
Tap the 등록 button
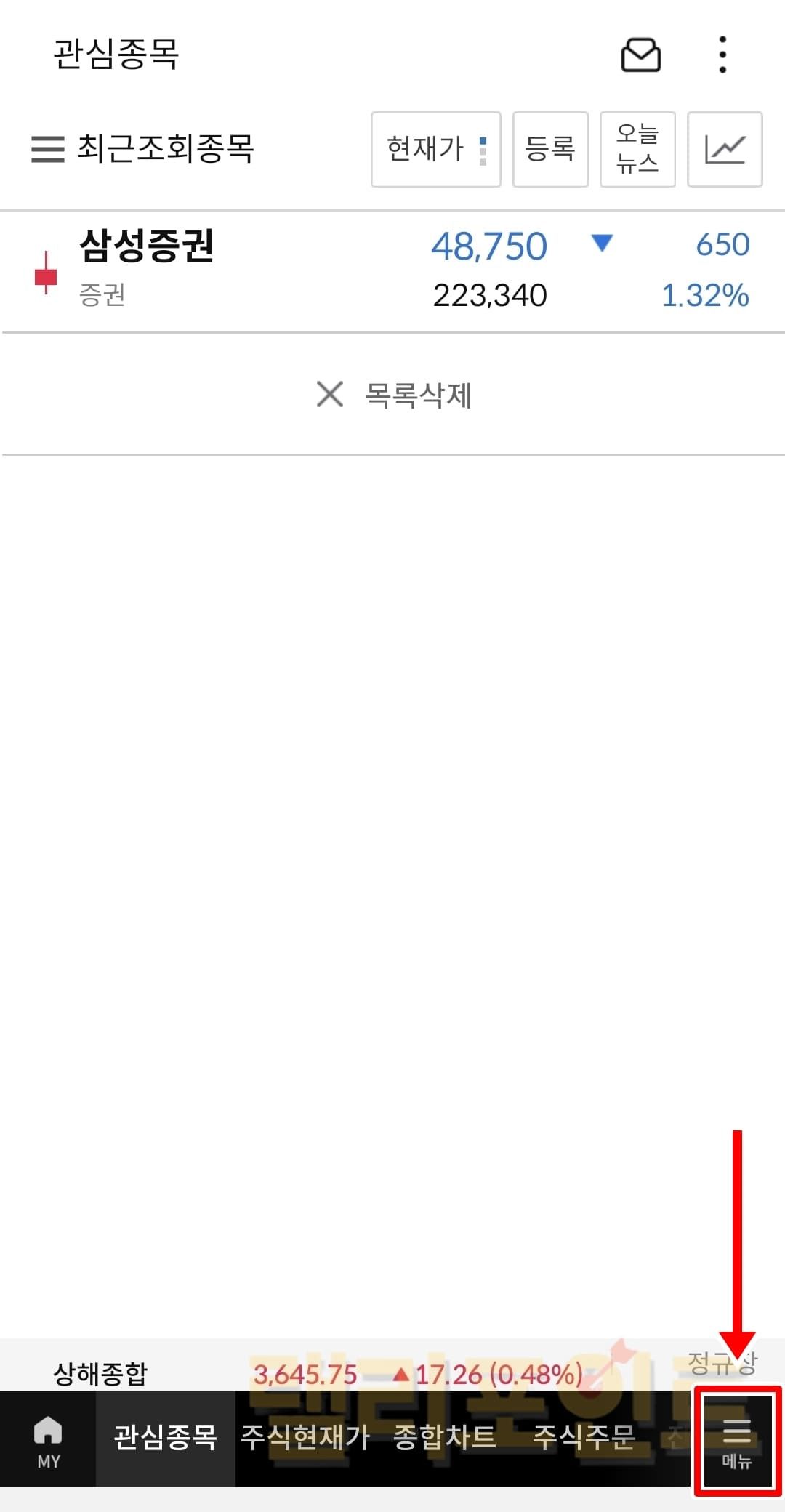[550, 149]
